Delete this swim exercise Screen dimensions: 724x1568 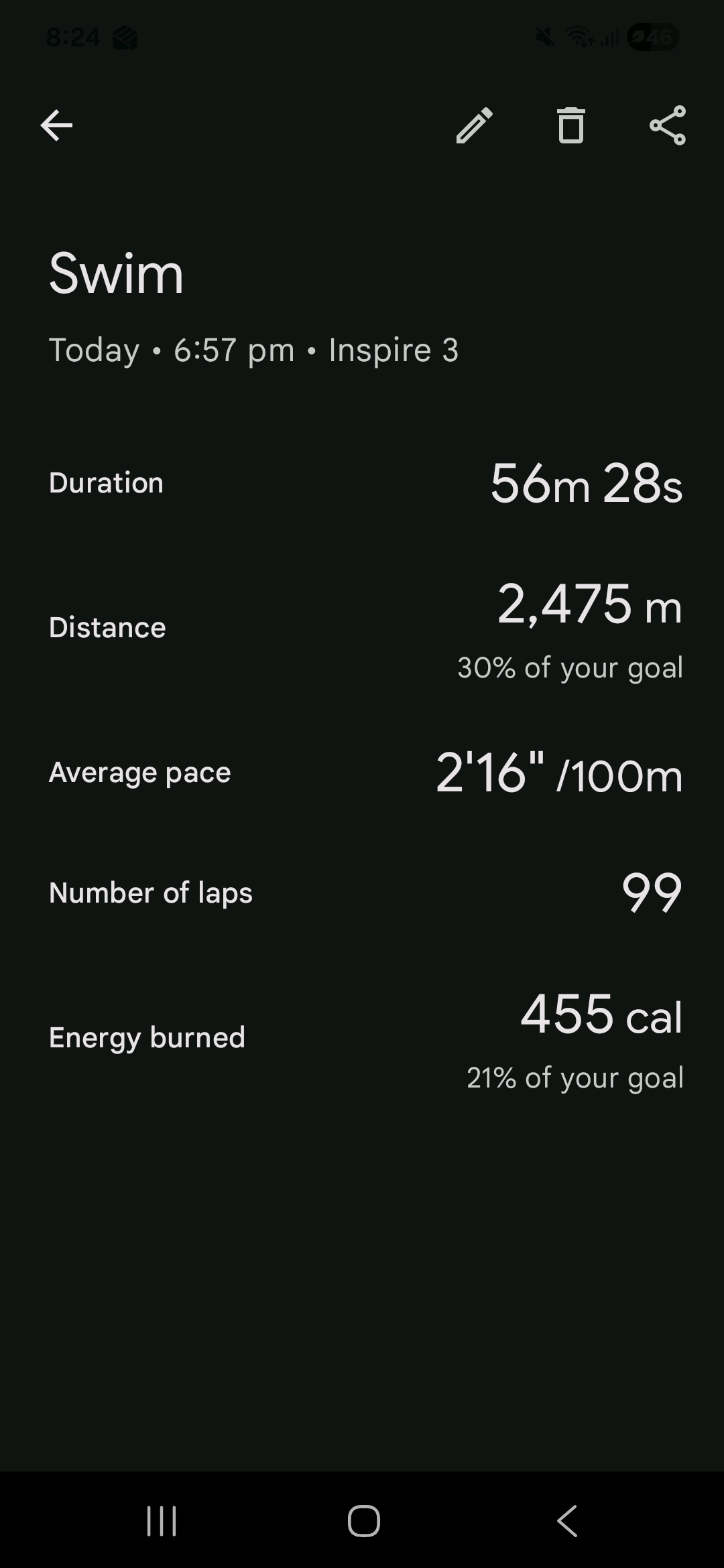[571, 125]
